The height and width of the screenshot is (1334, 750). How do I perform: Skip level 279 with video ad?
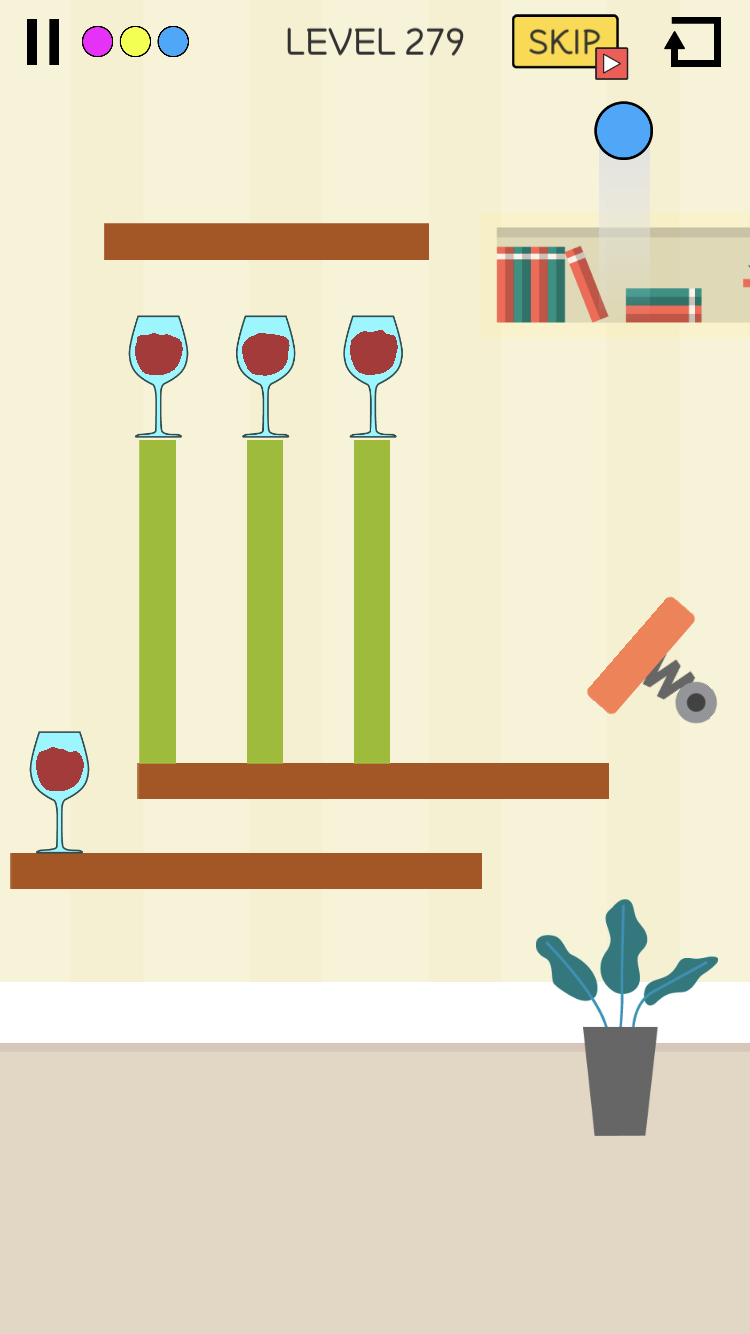(x=570, y=46)
